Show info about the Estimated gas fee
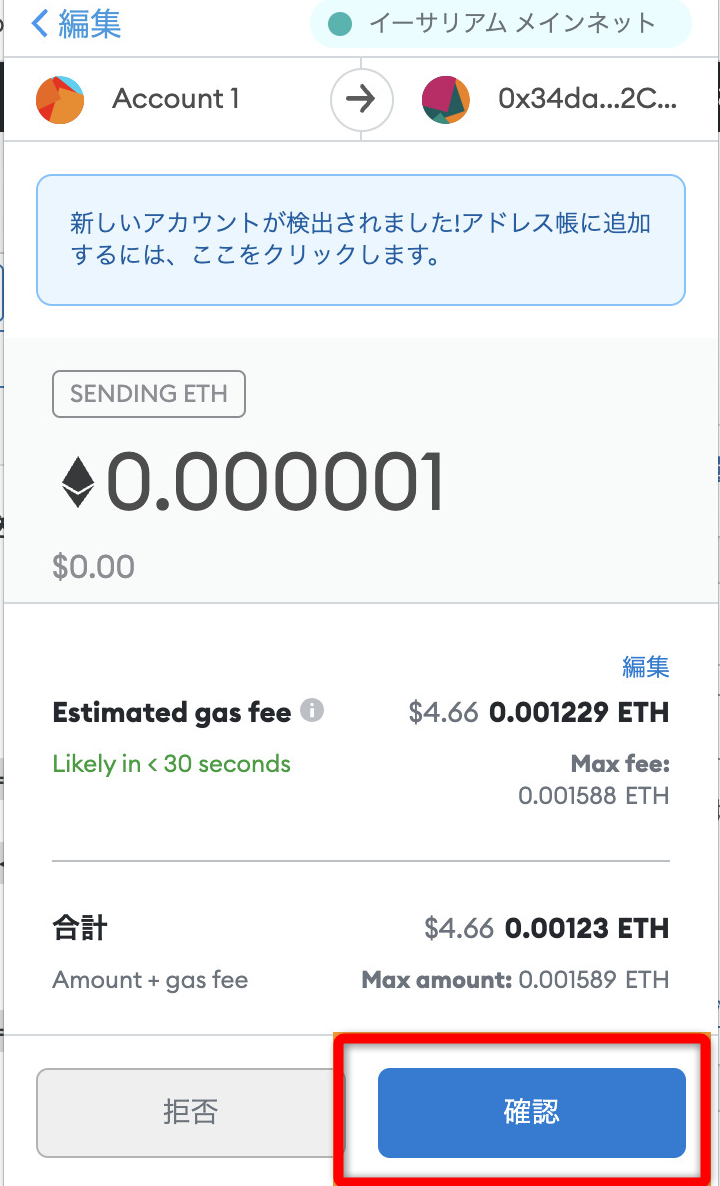 (313, 711)
